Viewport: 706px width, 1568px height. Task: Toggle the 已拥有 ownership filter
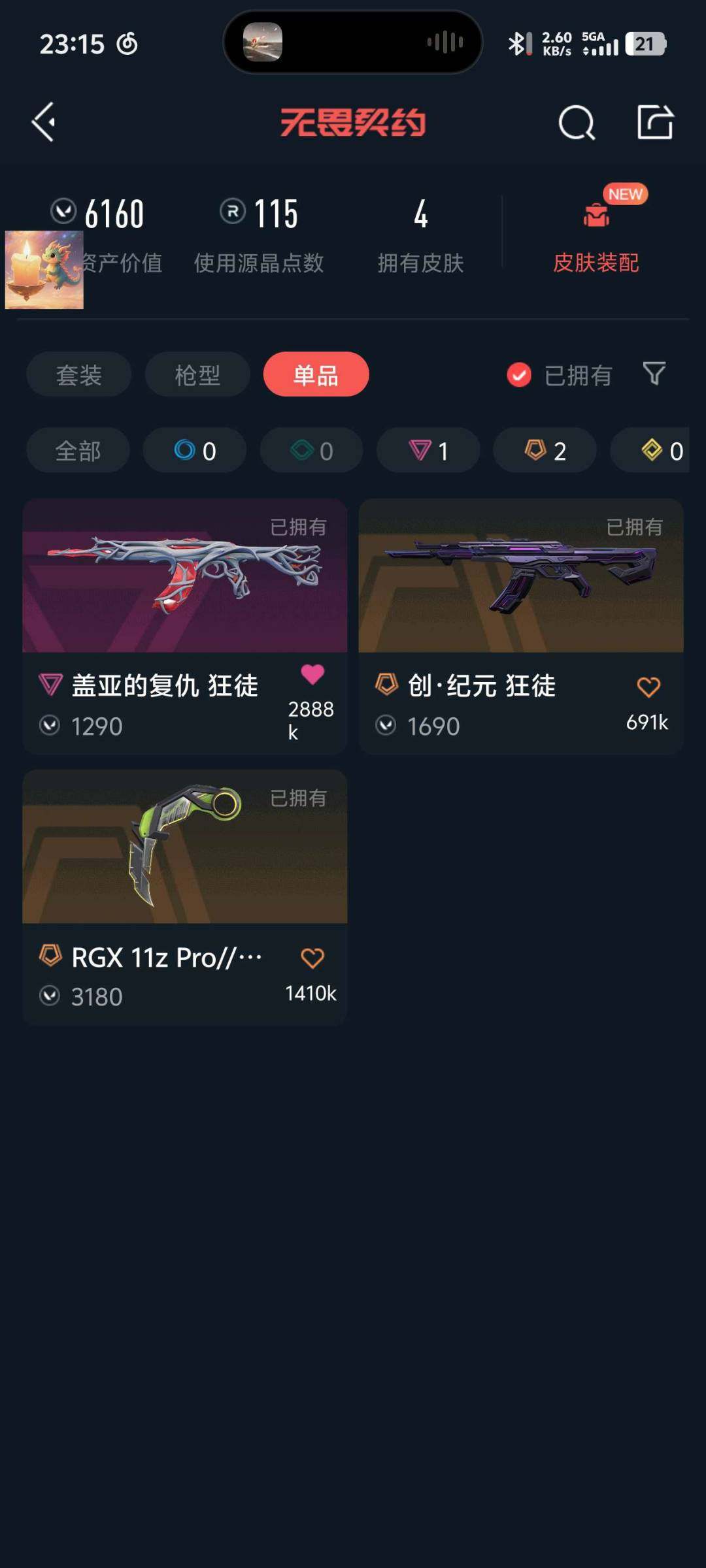pos(559,374)
